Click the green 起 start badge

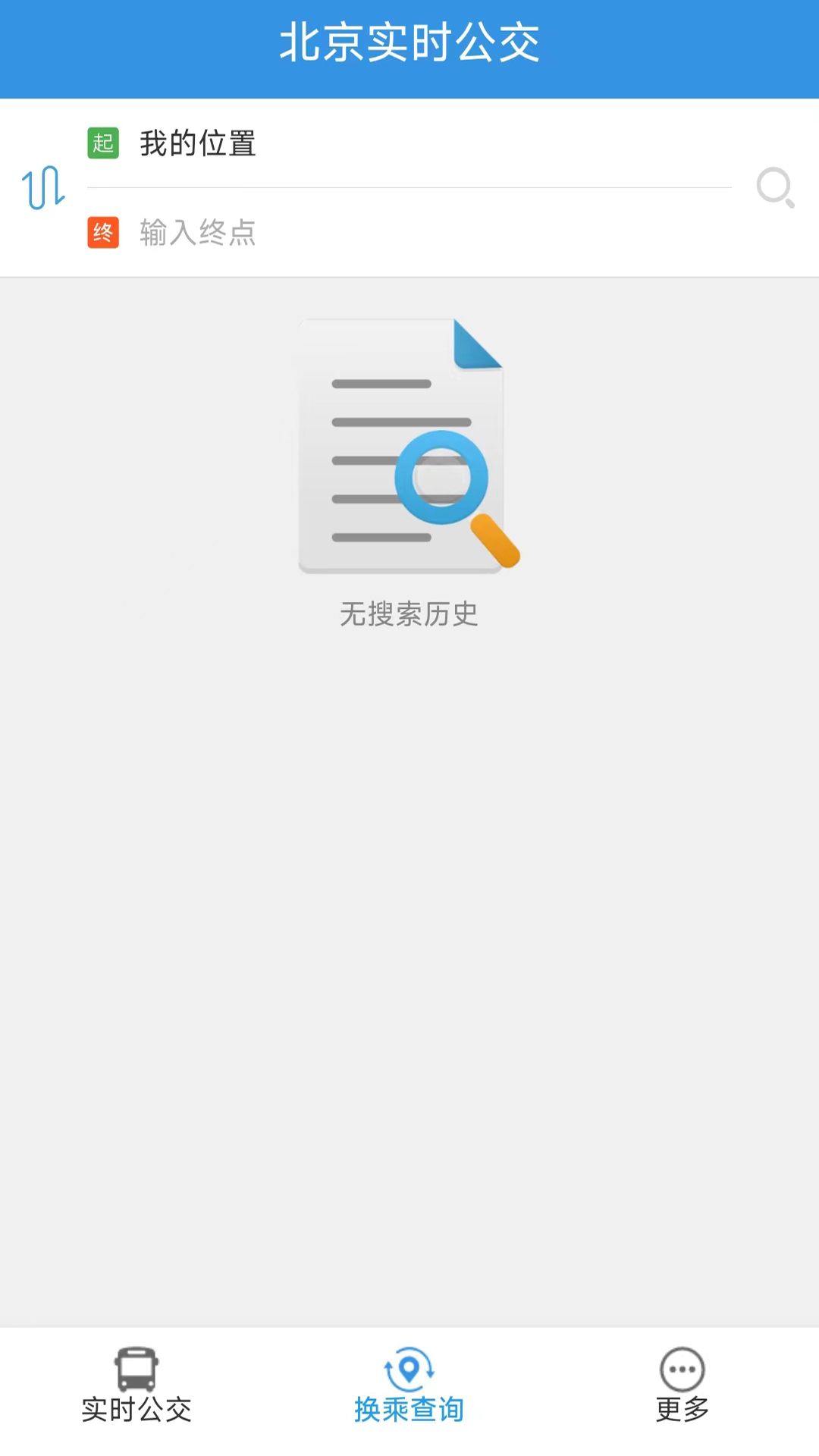tap(102, 143)
